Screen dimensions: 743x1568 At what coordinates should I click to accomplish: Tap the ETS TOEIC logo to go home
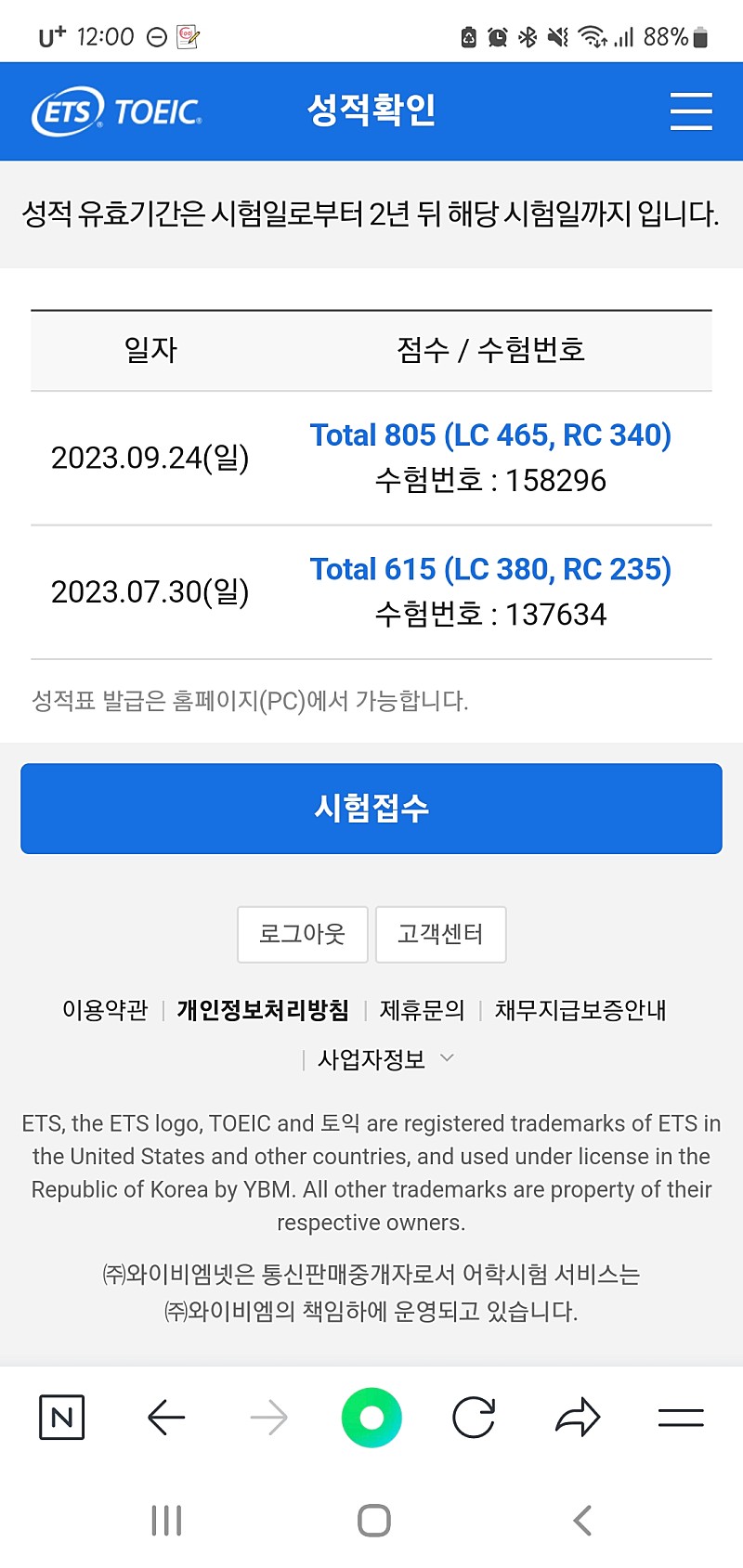117,112
